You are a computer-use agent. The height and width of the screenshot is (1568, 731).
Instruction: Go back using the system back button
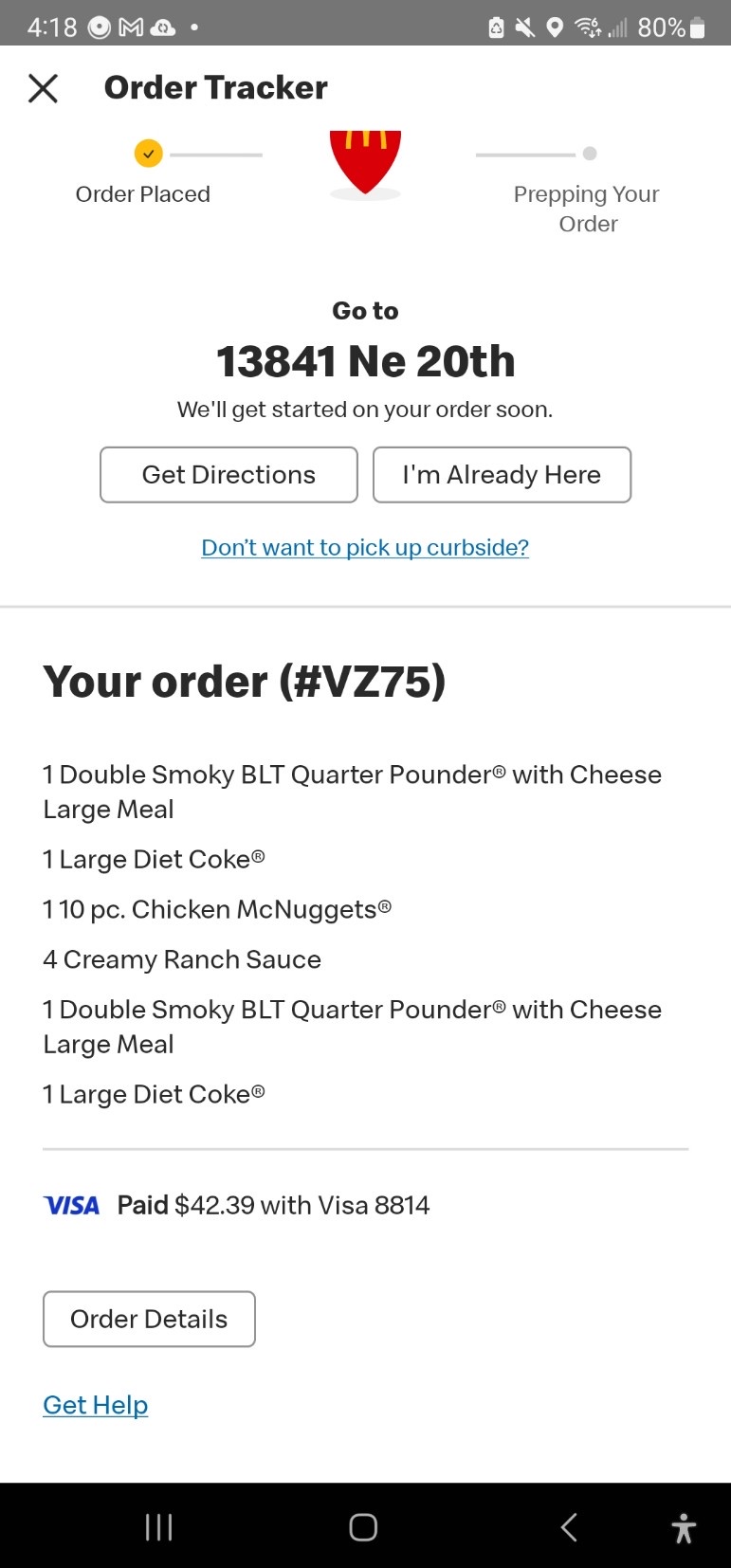(x=569, y=1527)
